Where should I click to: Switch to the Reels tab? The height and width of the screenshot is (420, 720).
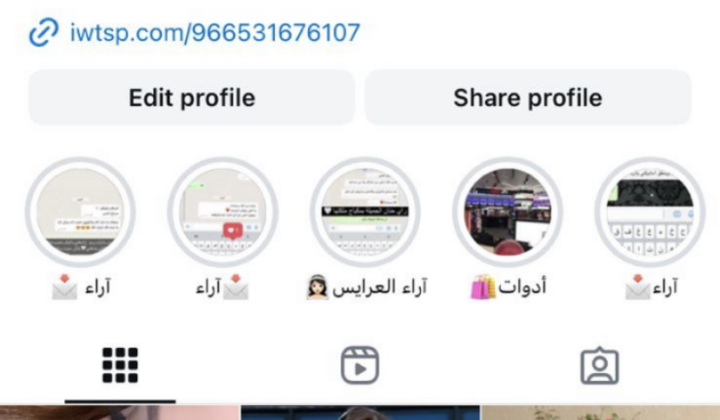point(359,365)
